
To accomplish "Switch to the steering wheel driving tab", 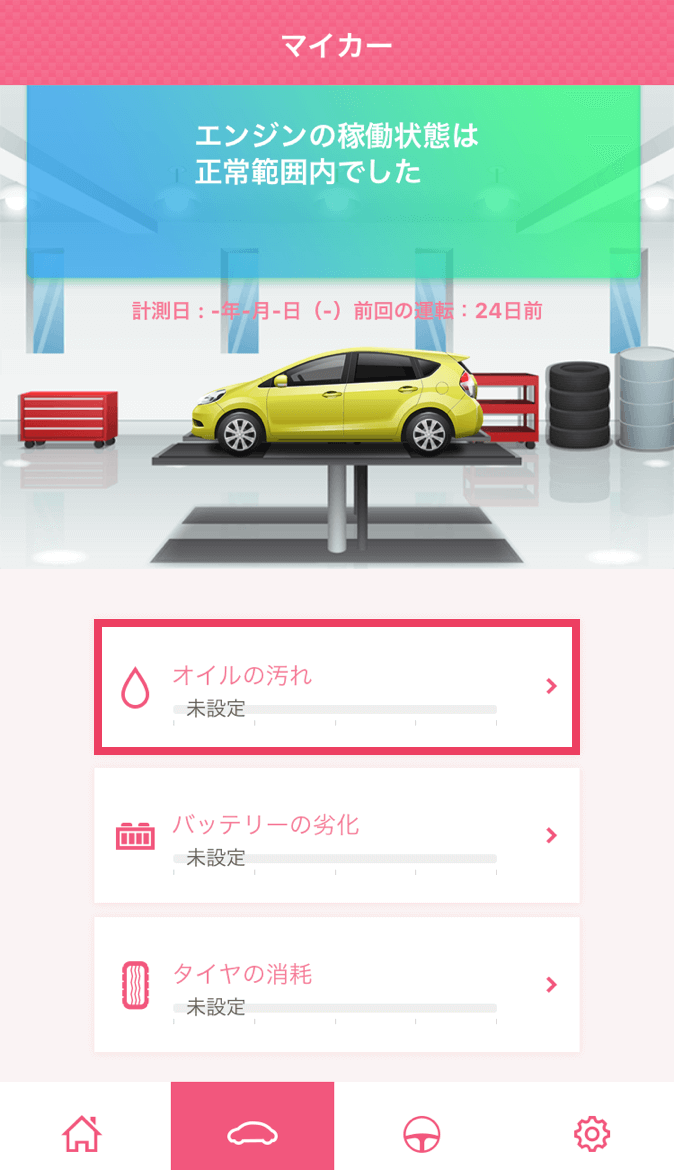I will coord(421,1133).
